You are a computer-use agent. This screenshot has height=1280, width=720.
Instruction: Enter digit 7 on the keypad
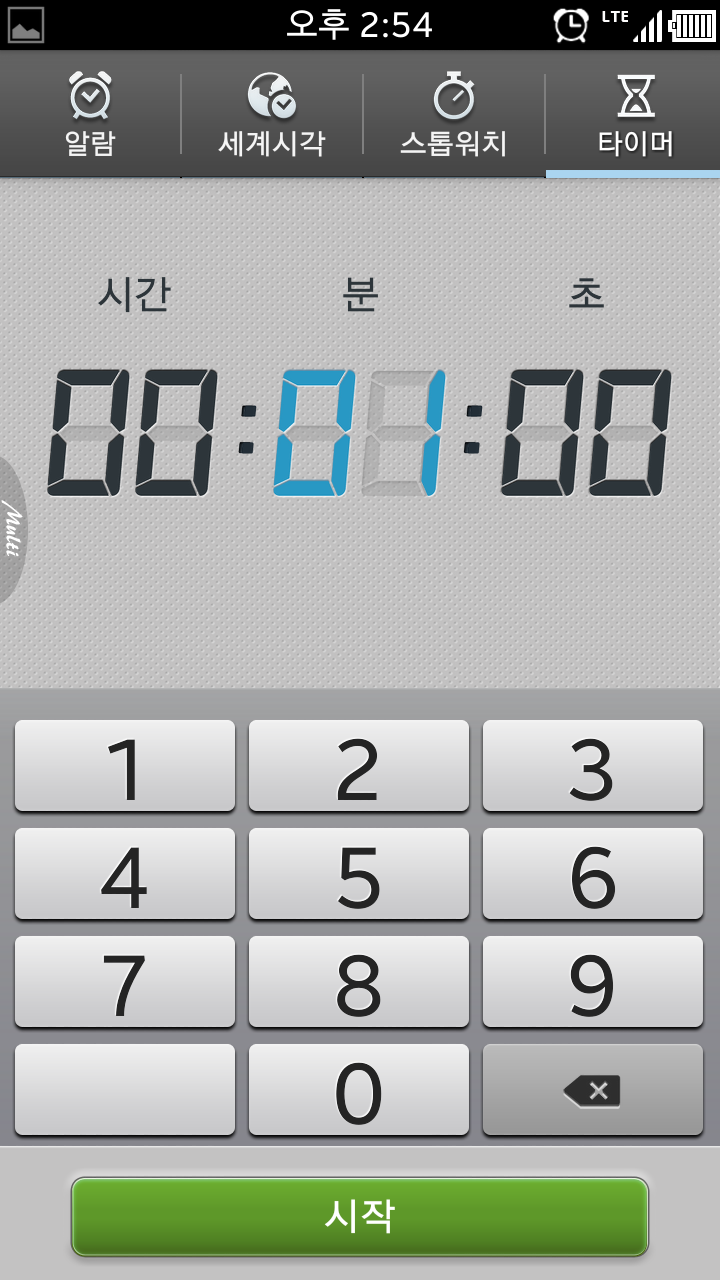[125, 982]
